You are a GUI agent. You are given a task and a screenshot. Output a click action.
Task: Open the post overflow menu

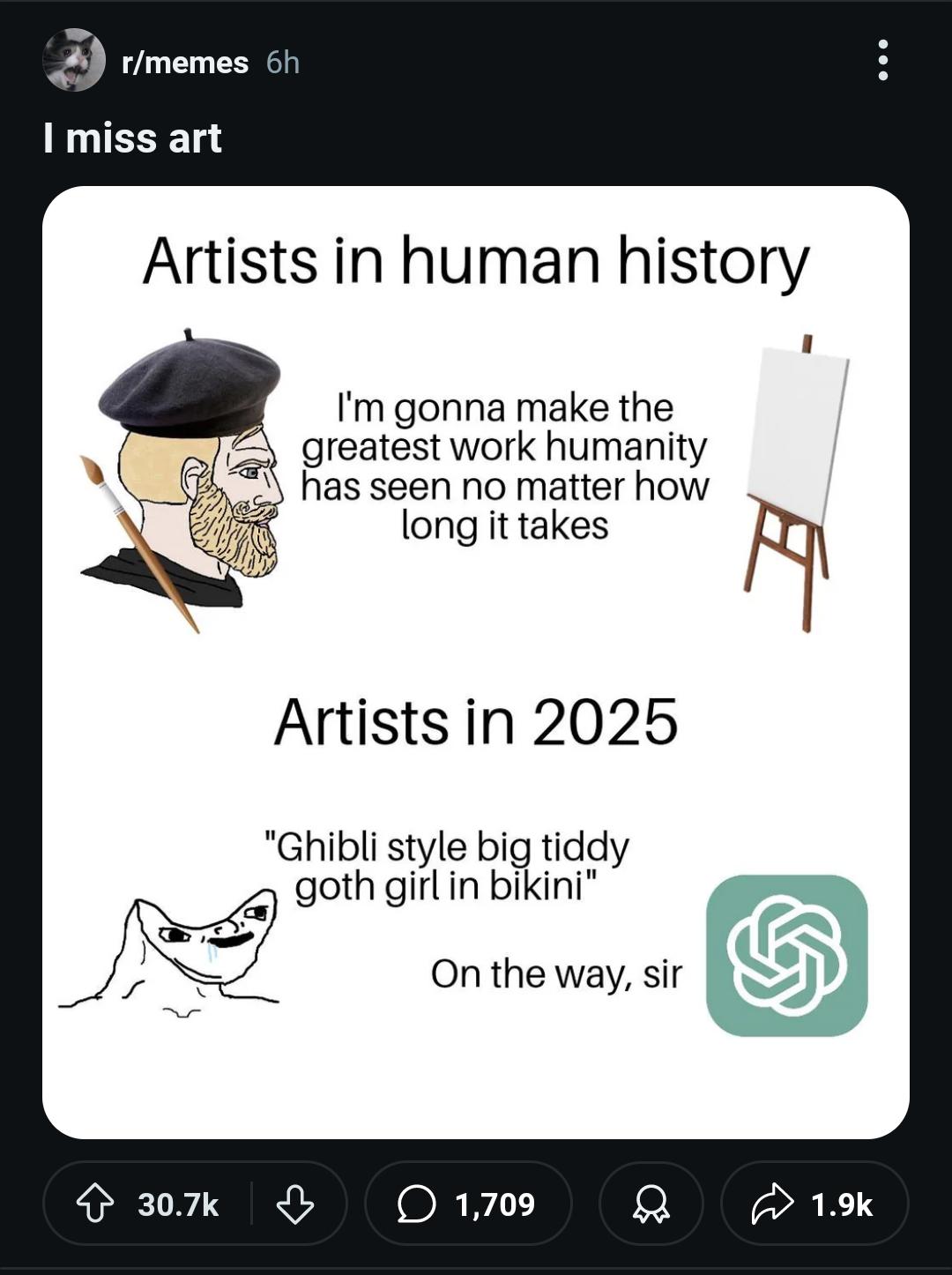tap(882, 61)
